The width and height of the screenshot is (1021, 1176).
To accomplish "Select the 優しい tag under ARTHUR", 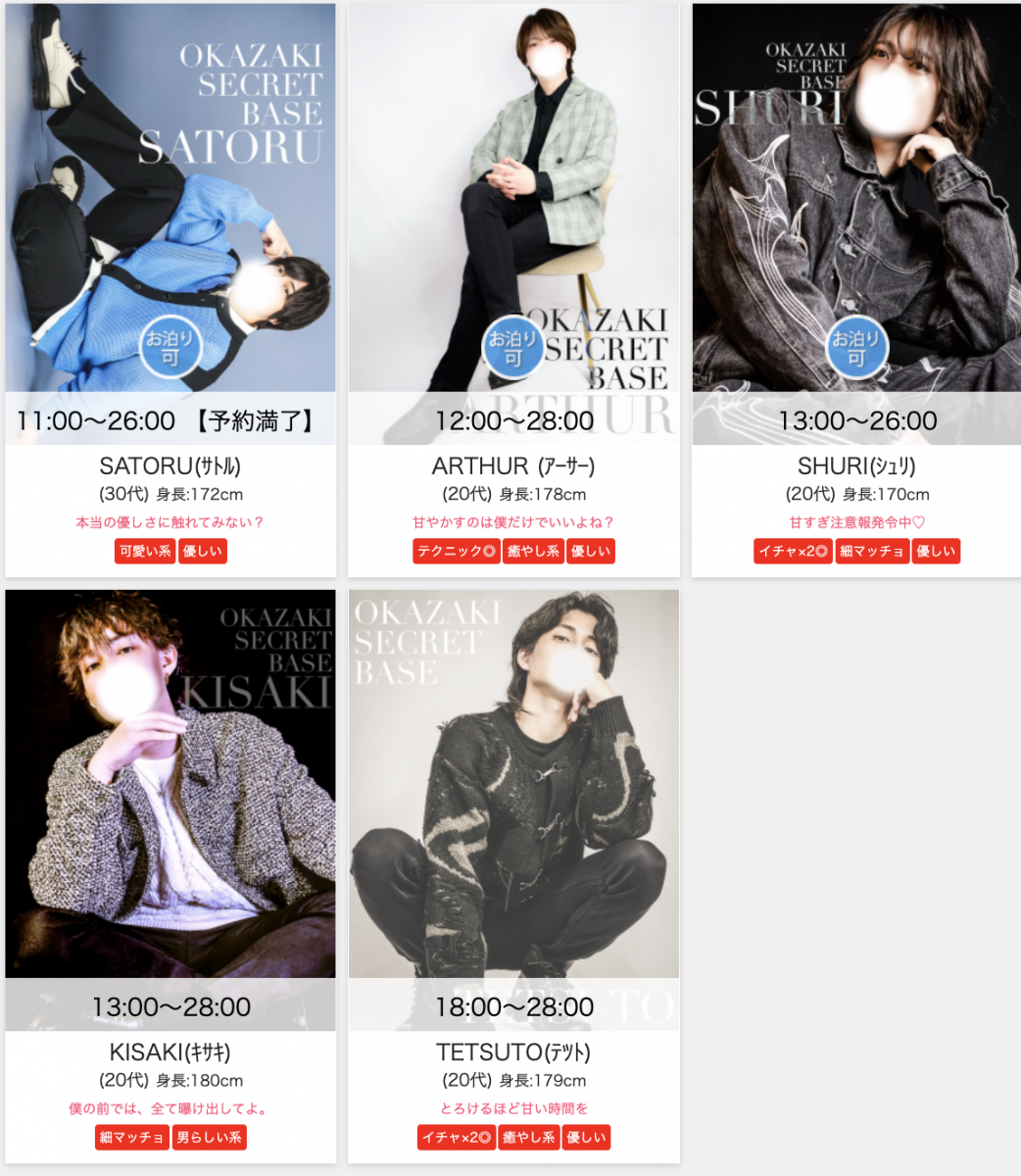I will click(x=590, y=552).
